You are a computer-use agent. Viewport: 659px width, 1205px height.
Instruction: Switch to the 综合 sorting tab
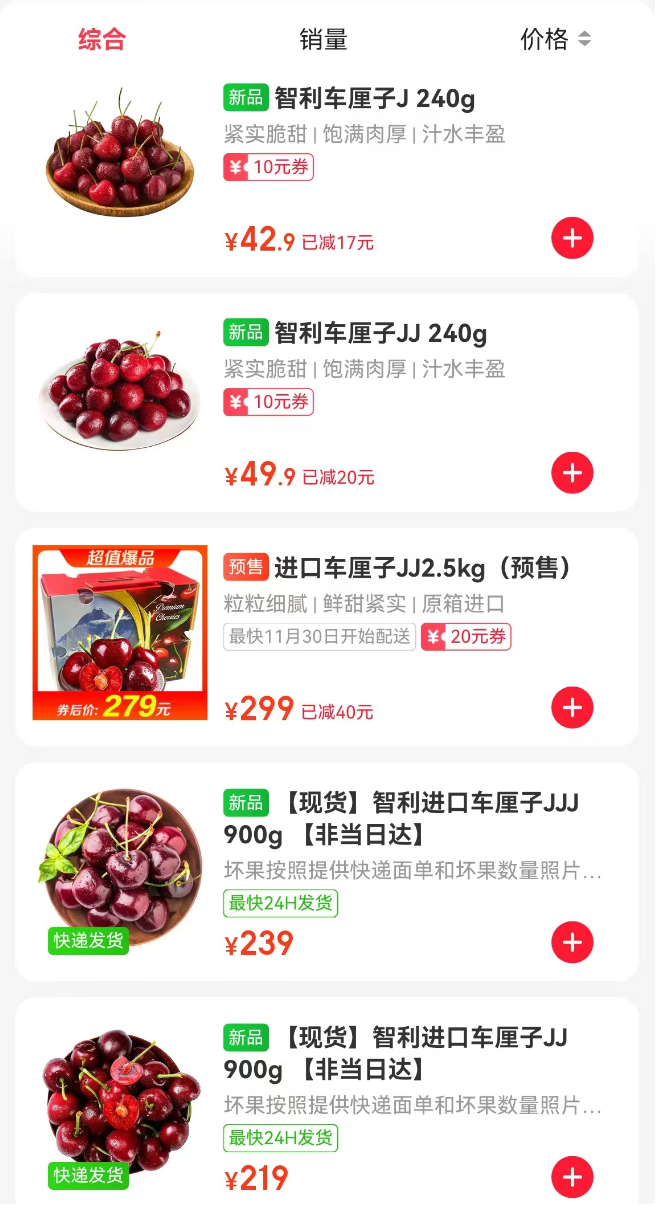pyautogui.click(x=102, y=40)
